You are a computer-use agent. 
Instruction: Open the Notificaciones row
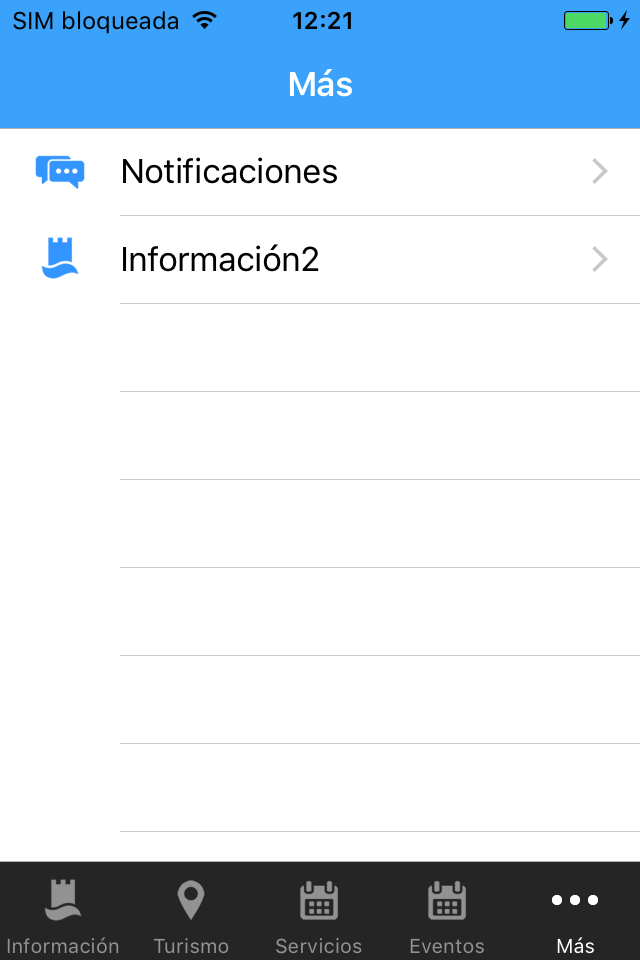[x=320, y=172]
